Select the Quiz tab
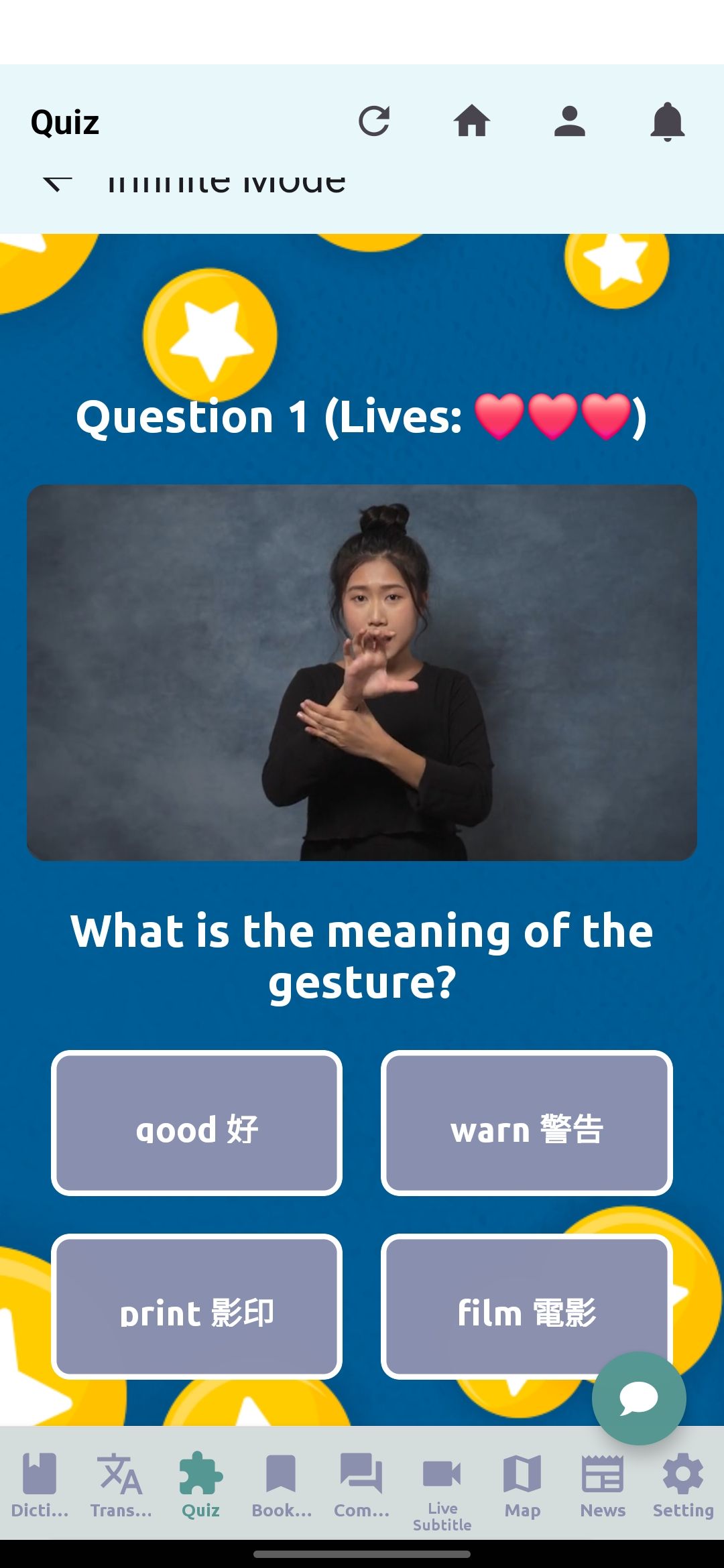724x1568 pixels. pyautogui.click(x=200, y=1484)
